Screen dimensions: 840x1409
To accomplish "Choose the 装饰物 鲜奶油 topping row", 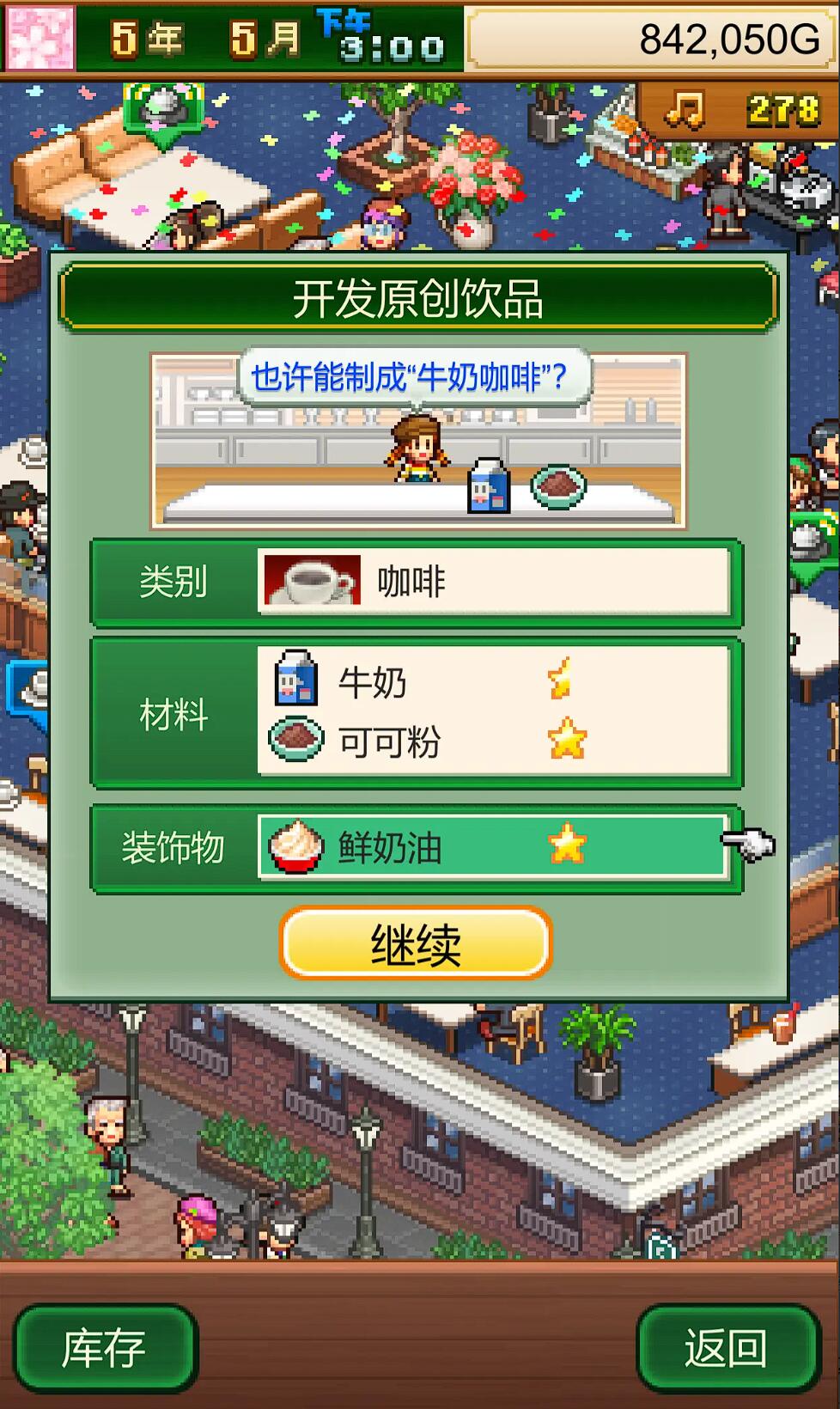I will [x=492, y=847].
